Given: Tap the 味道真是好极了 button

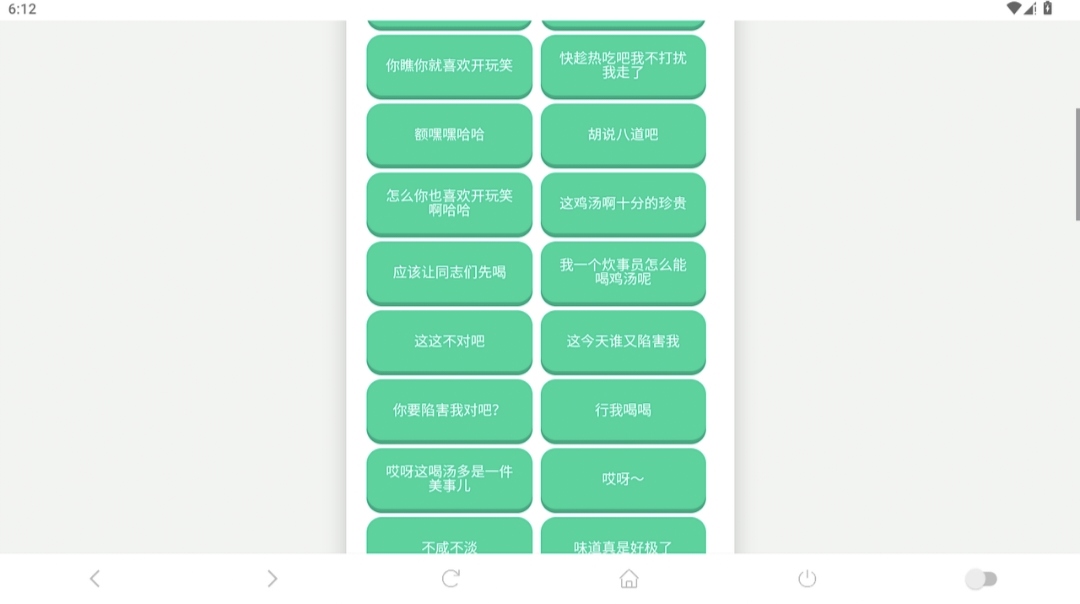Looking at the screenshot, I should coord(623,538).
